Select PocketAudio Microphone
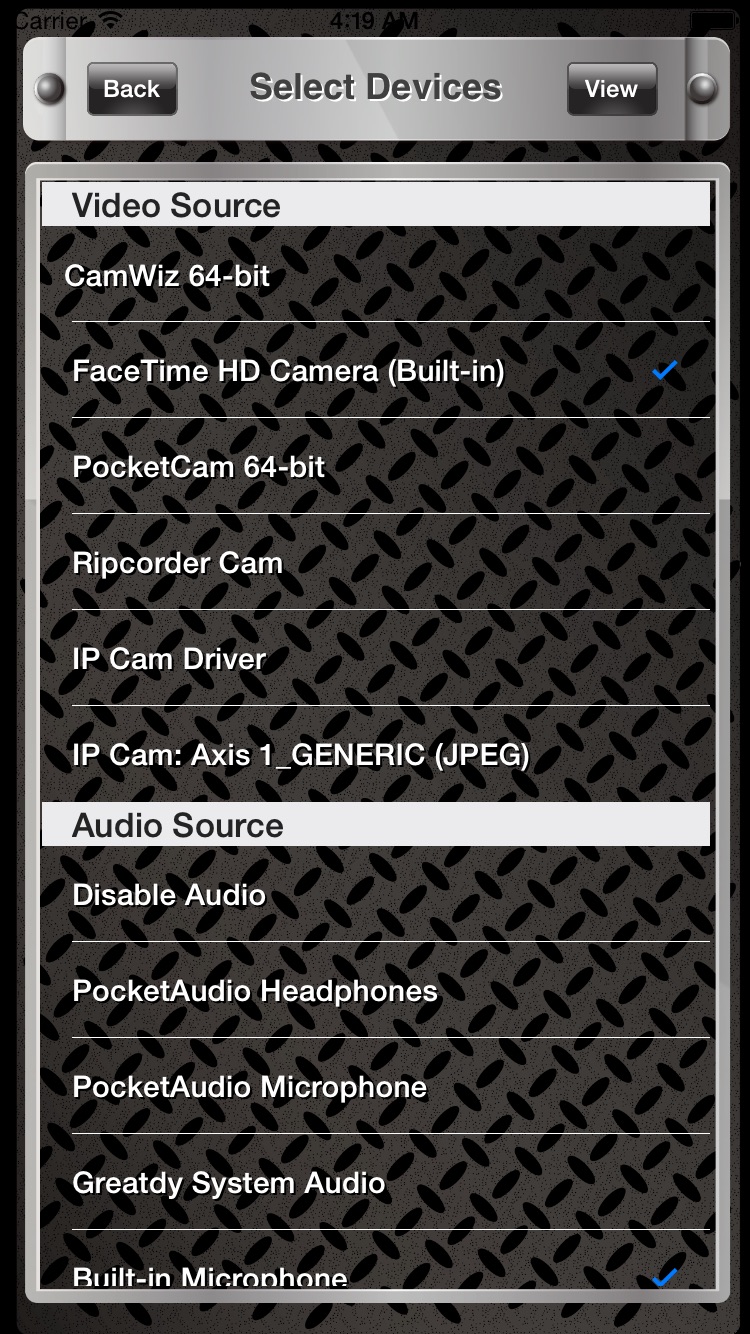Screen dimensions: 750x1334 (376, 1086)
